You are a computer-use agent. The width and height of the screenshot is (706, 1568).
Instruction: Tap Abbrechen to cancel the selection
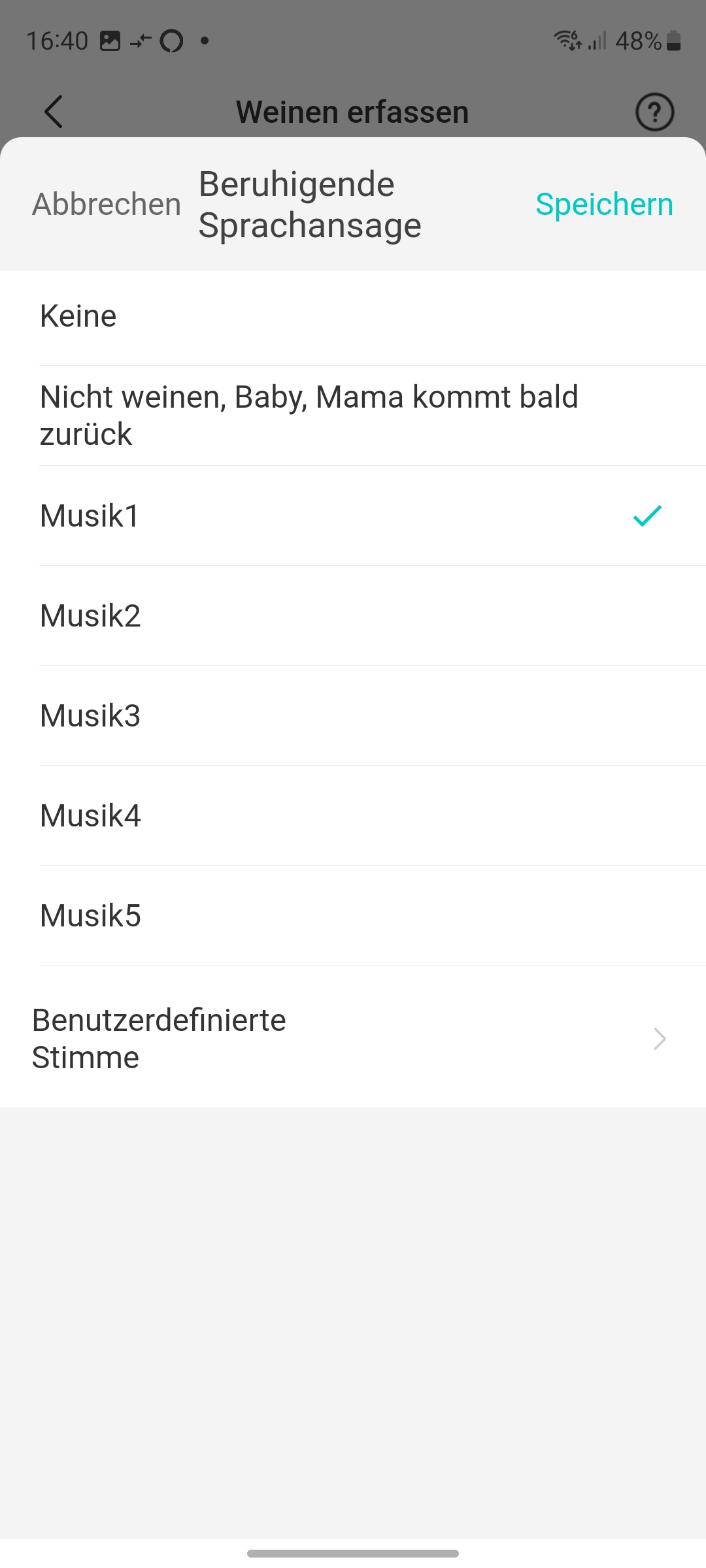[x=107, y=204]
